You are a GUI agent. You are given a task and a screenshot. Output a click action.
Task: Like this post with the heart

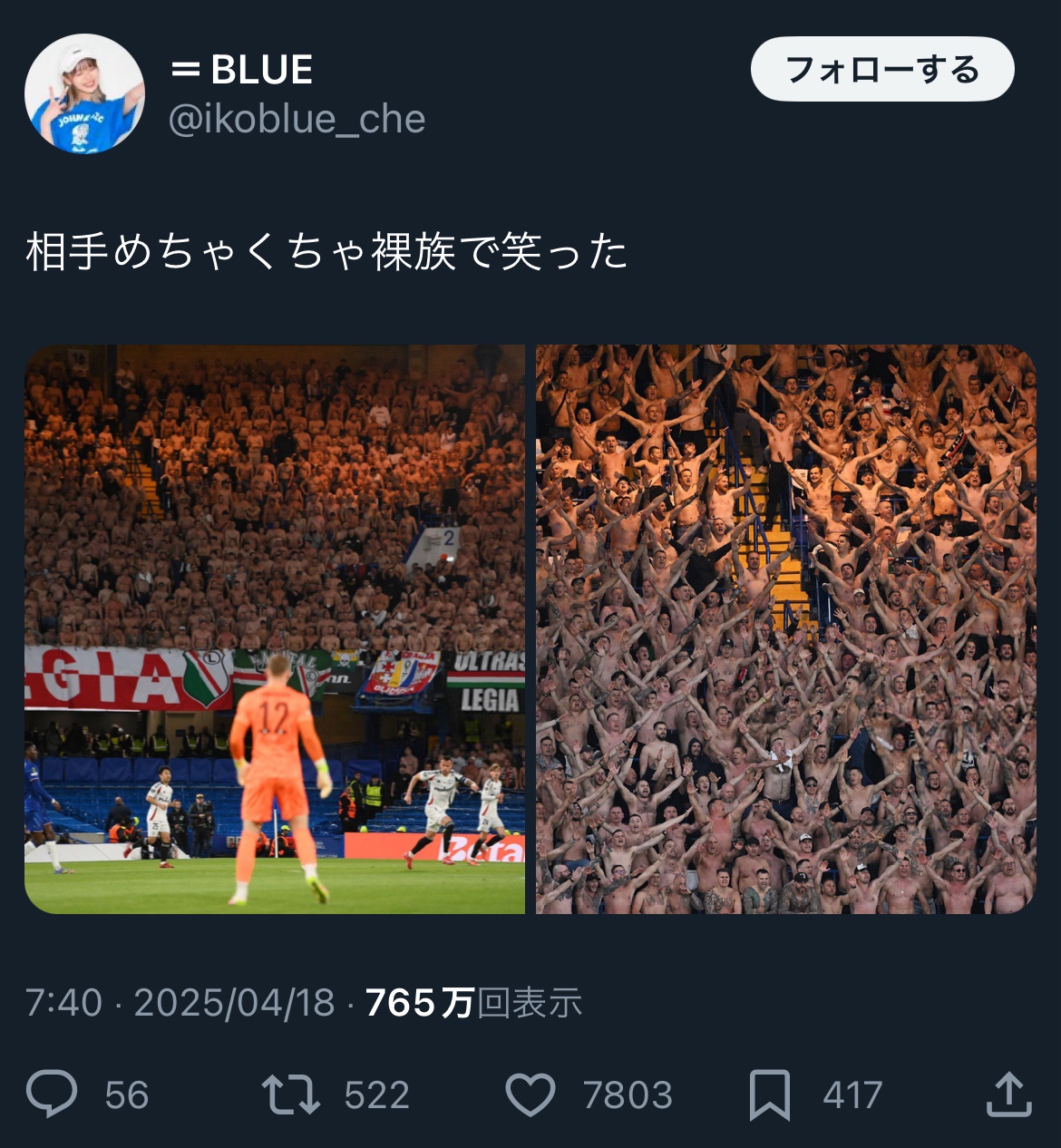point(530,1094)
